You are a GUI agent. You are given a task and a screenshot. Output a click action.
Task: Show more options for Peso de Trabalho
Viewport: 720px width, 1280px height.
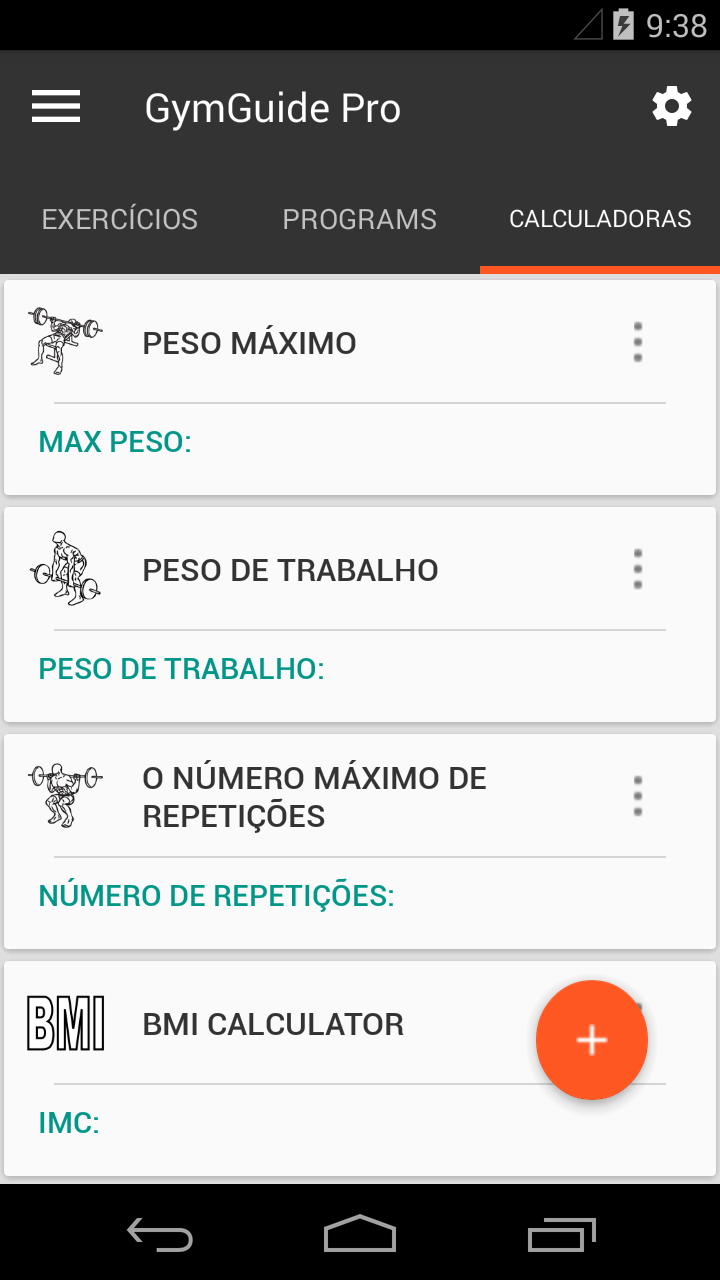(x=638, y=570)
